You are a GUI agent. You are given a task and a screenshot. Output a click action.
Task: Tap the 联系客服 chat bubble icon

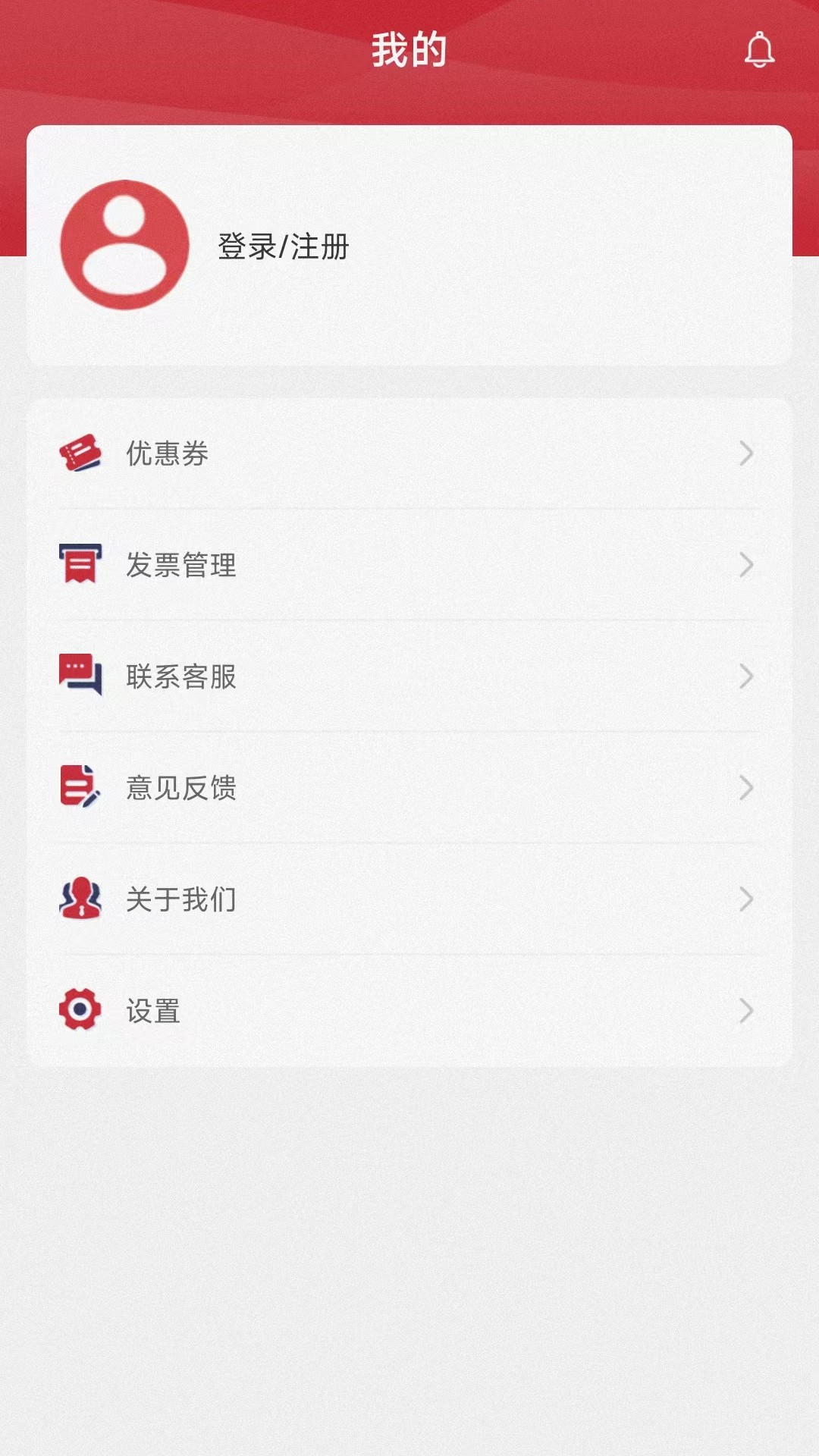78,675
